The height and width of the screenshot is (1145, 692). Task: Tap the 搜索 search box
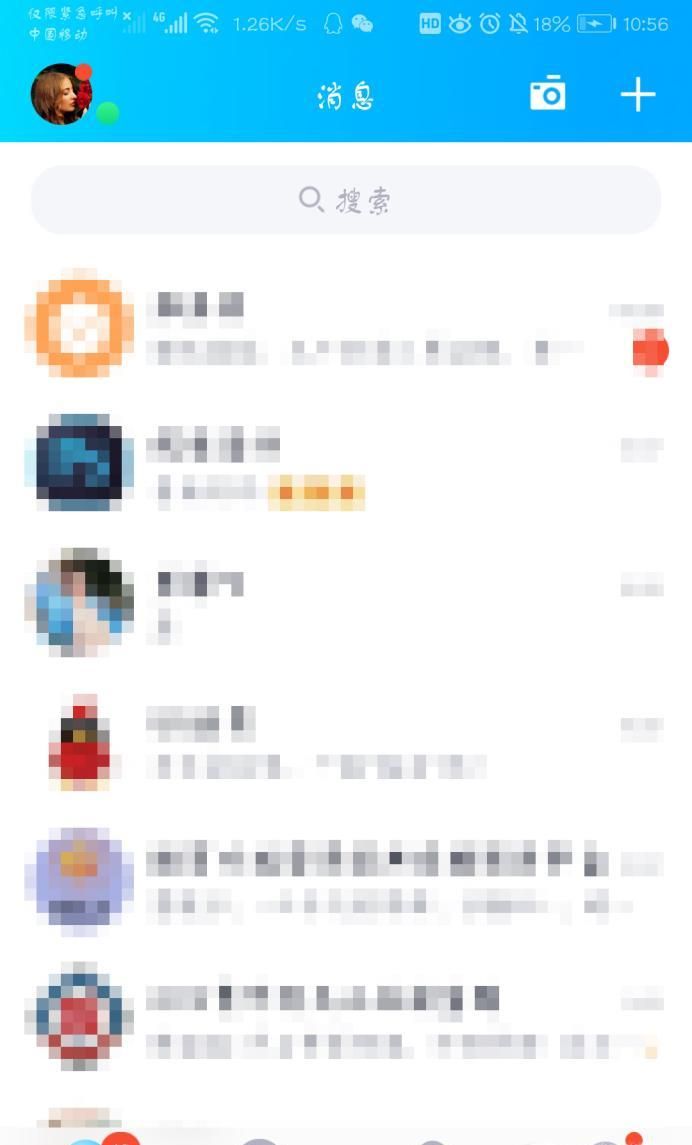[346, 200]
